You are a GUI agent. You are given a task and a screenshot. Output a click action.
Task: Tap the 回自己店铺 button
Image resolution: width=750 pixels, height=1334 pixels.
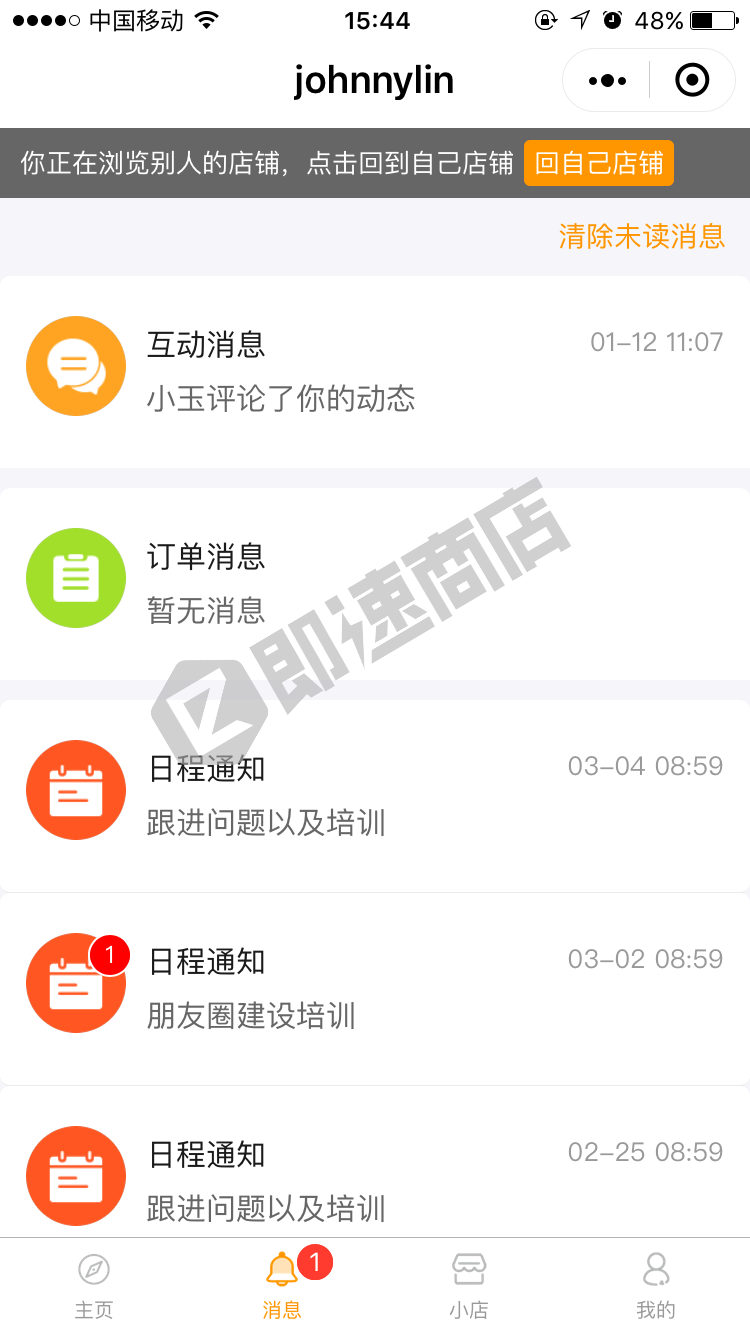(598, 163)
